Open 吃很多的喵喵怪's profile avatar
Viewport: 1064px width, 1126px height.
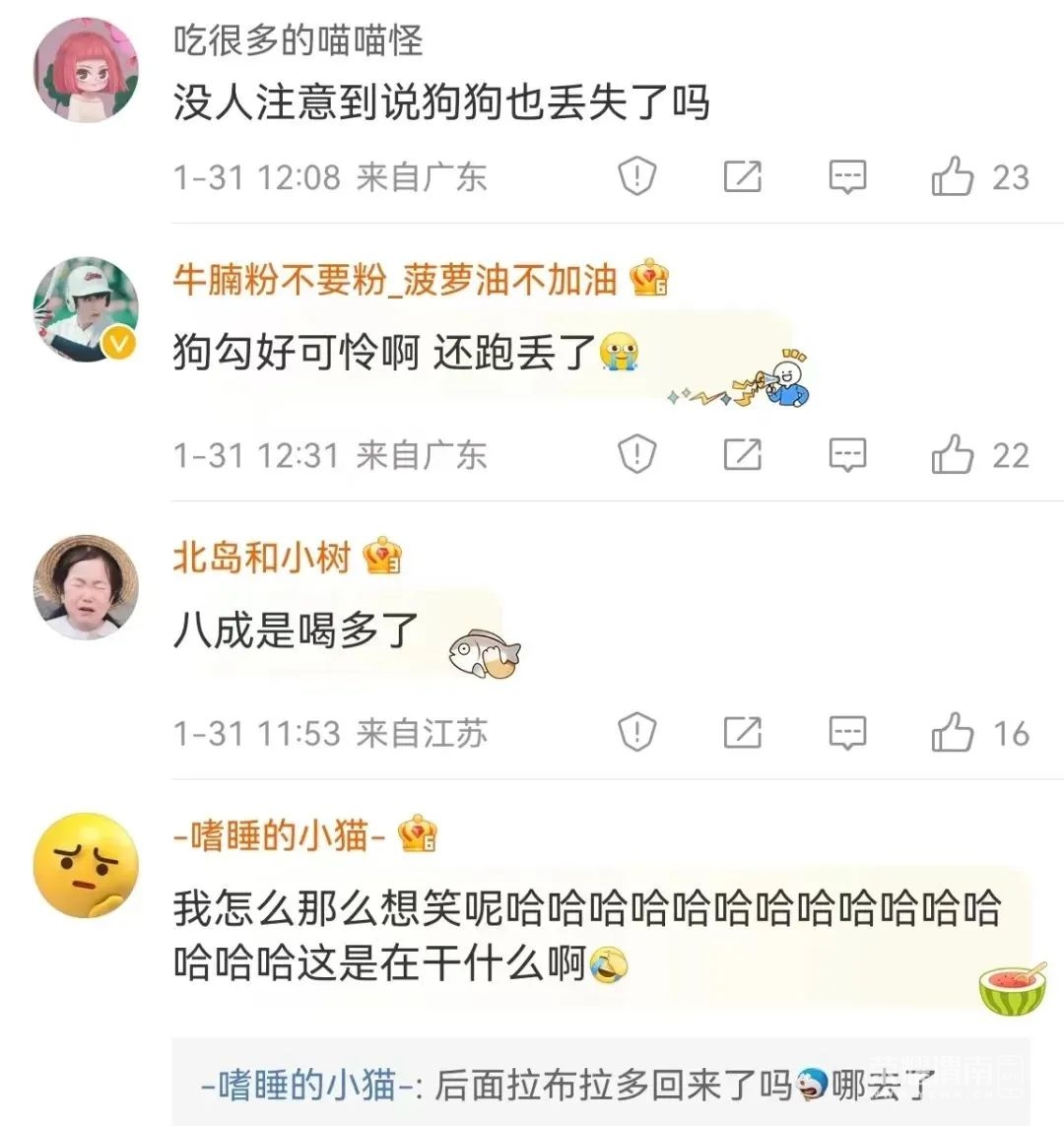[86, 70]
